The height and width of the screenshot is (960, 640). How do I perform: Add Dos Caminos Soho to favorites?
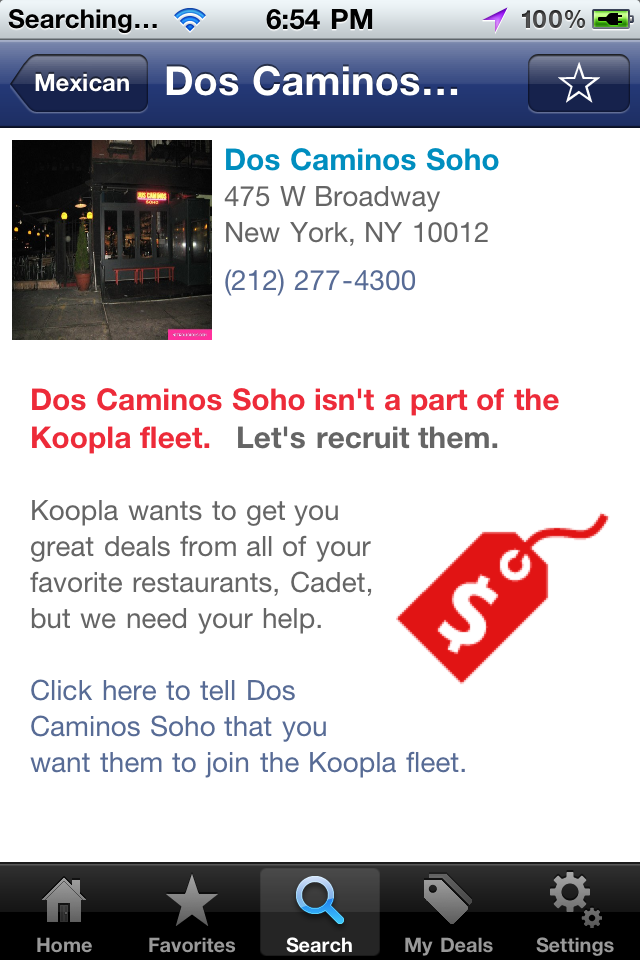pyautogui.click(x=577, y=84)
